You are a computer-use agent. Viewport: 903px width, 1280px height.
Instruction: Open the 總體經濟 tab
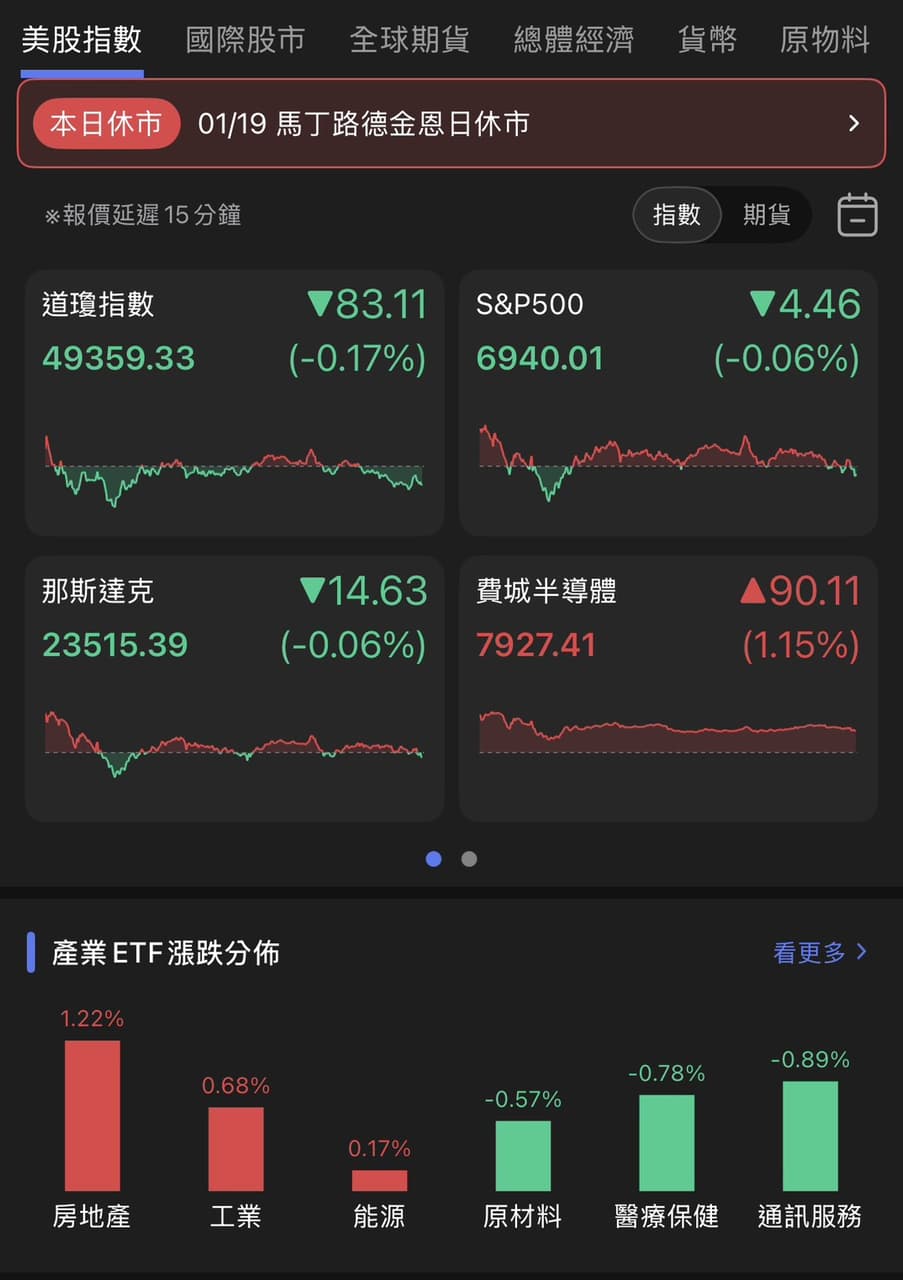point(573,38)
